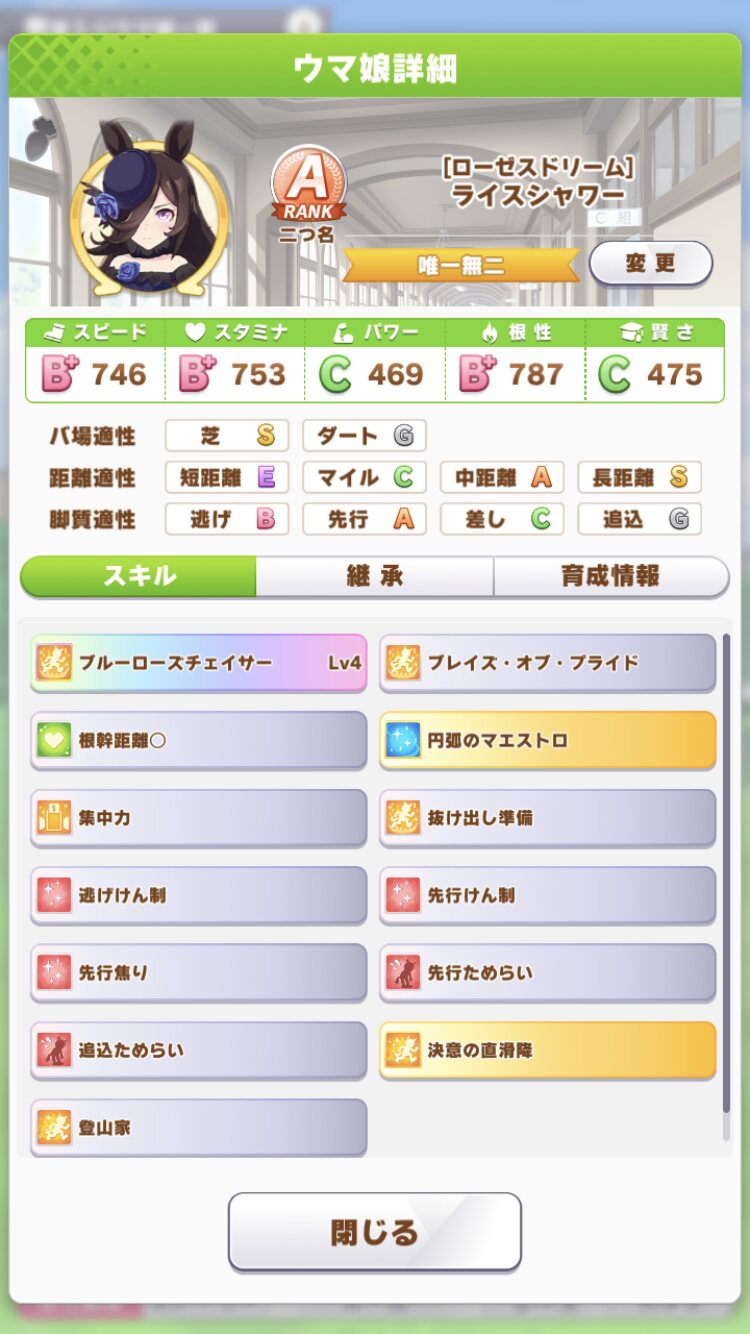Select the 登山家 skill
Image resolution: width=750 pixels, height=1334 pixels.
(198, 1127)
